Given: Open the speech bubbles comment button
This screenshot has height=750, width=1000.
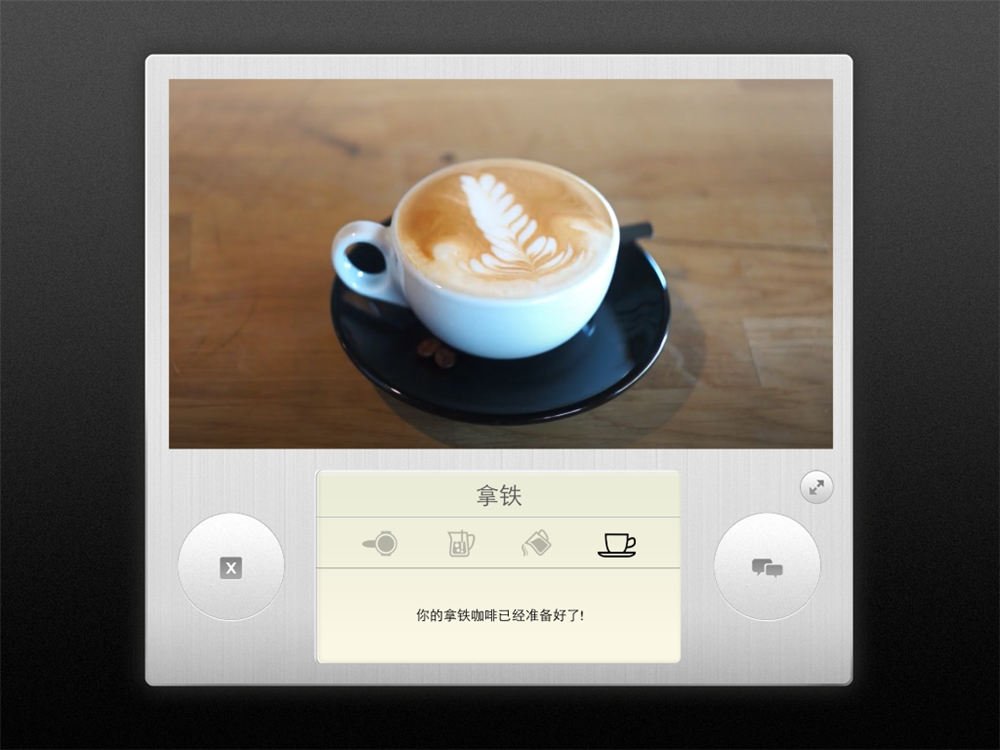Looking at the screenshot, I should point(767,567).
